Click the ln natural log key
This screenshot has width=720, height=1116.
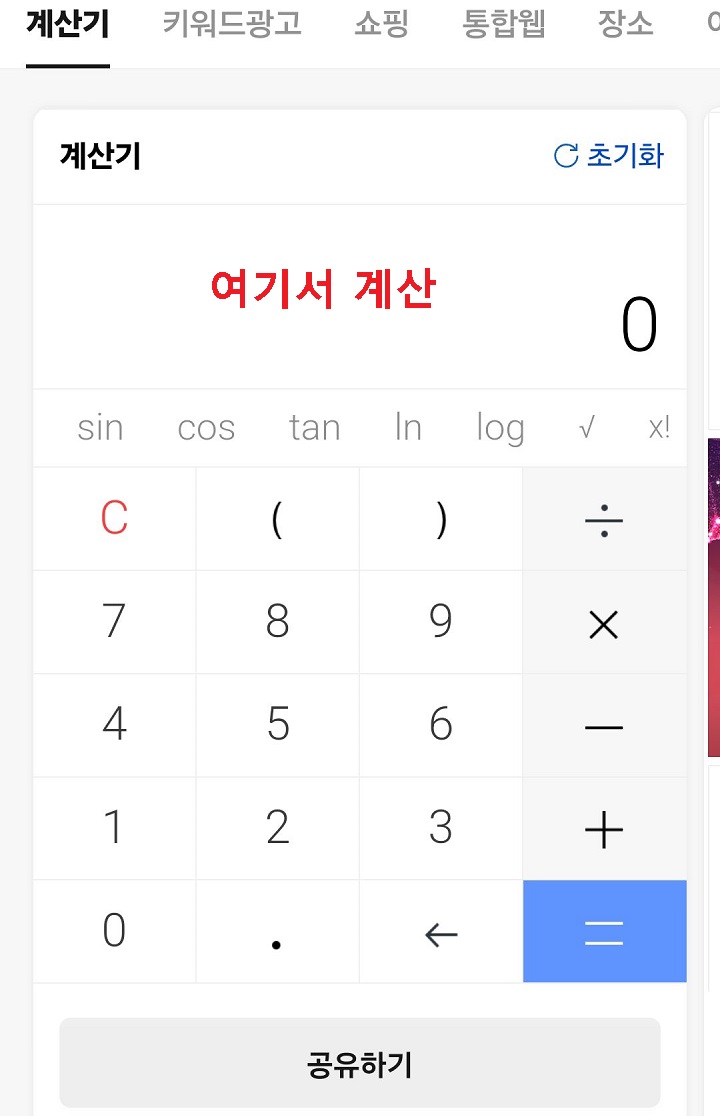pyautogui.click(x=406, y=427)
